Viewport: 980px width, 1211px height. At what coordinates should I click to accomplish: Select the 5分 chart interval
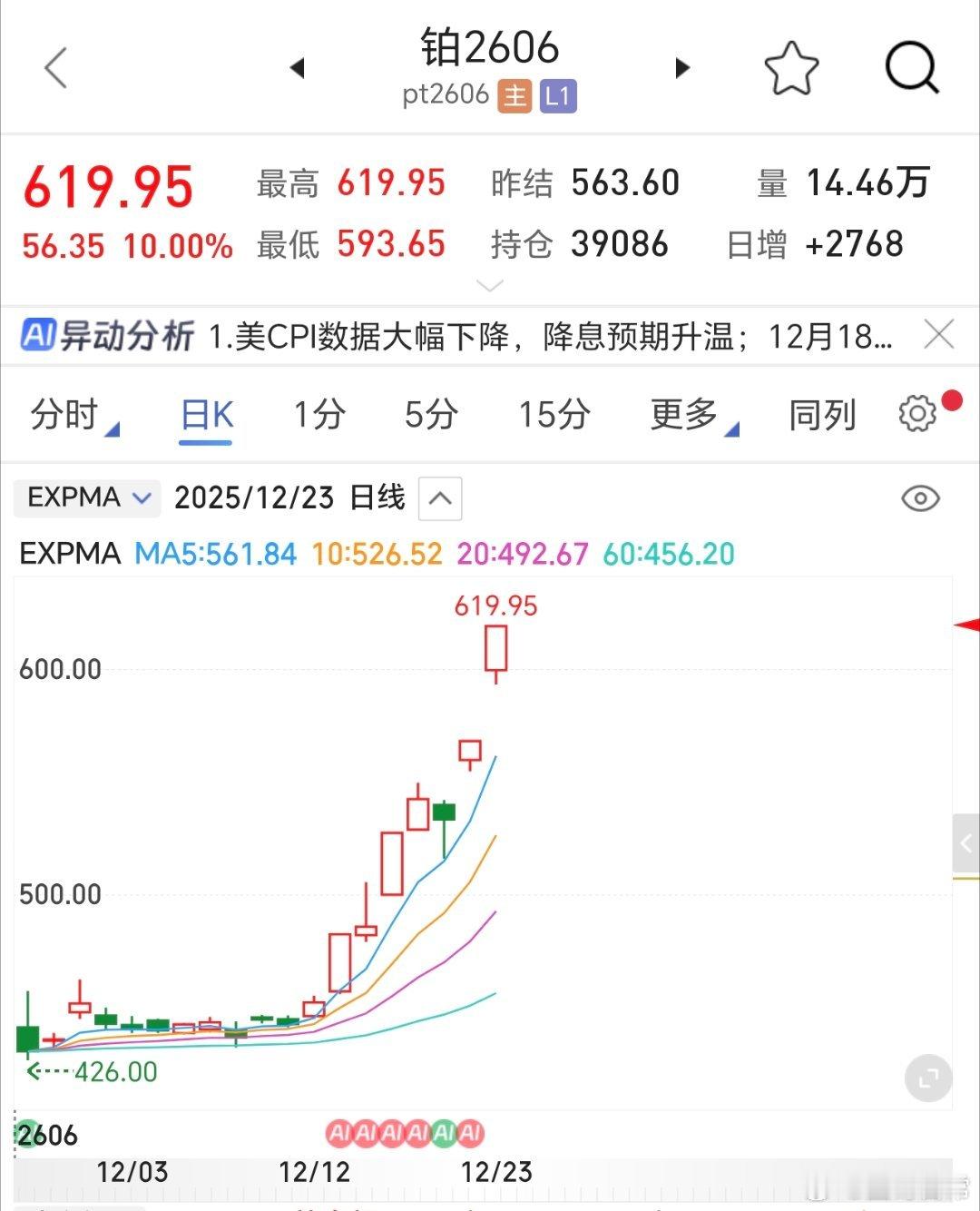(x=428, y=414)
